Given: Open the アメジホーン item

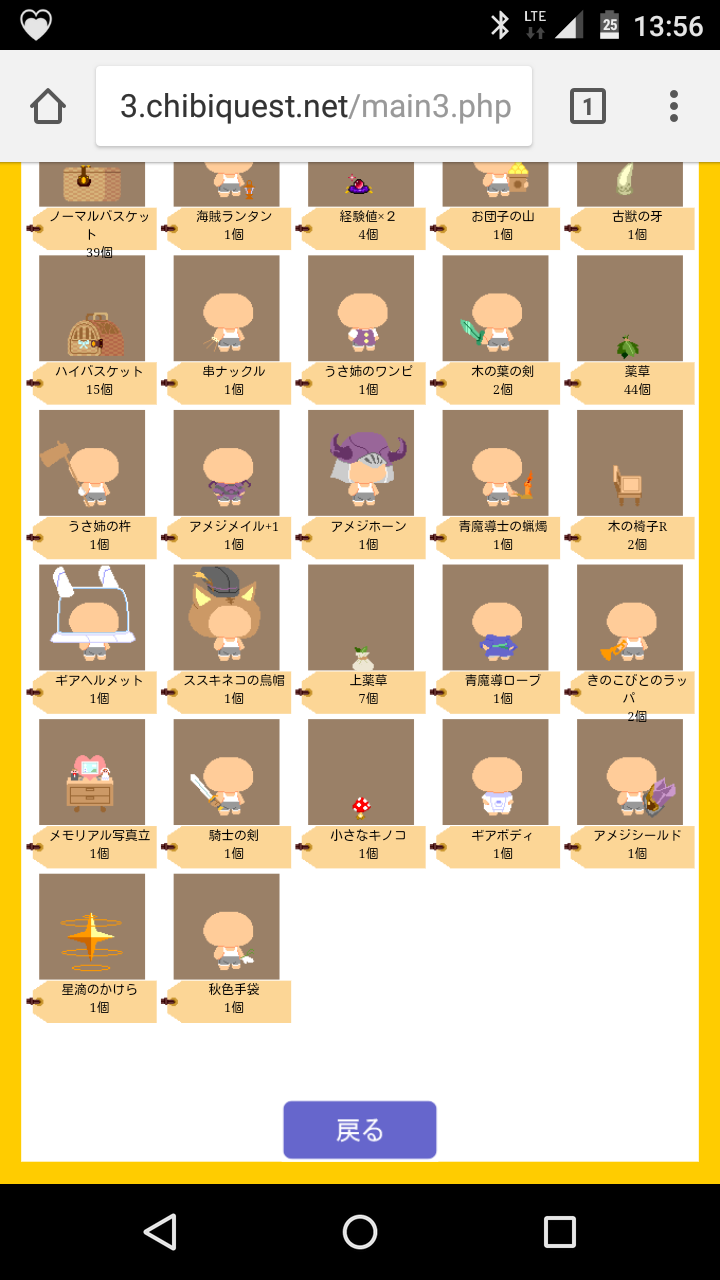Looking at the screenshot, I should (361, 463).
